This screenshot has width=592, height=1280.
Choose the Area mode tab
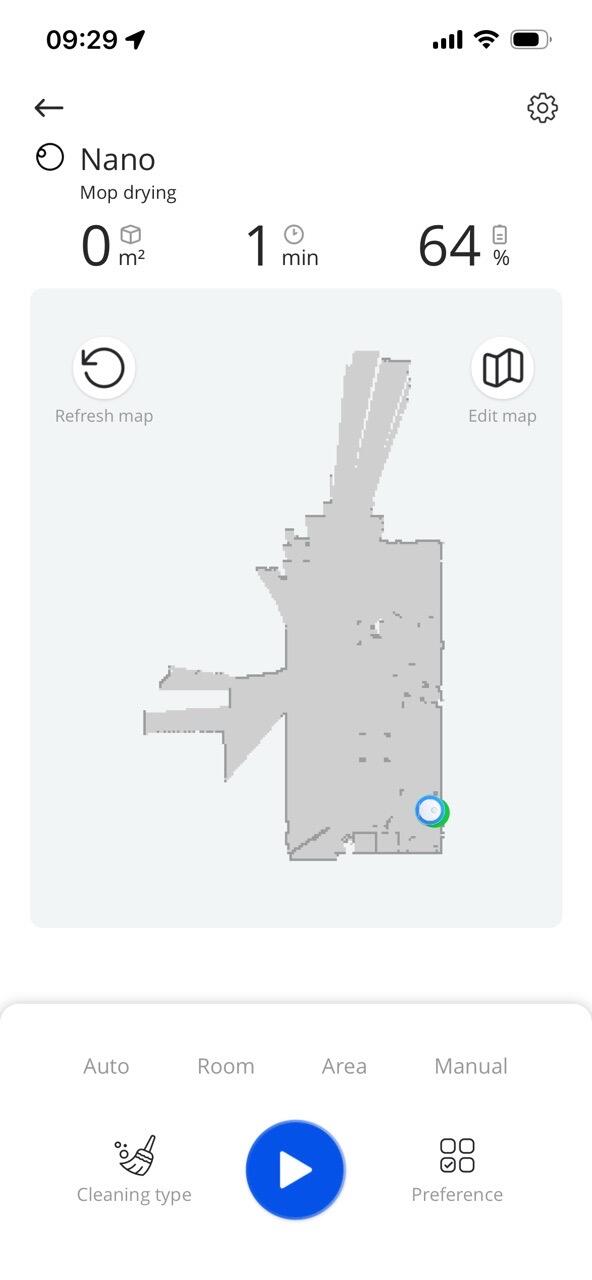(x=344, y=1066)
